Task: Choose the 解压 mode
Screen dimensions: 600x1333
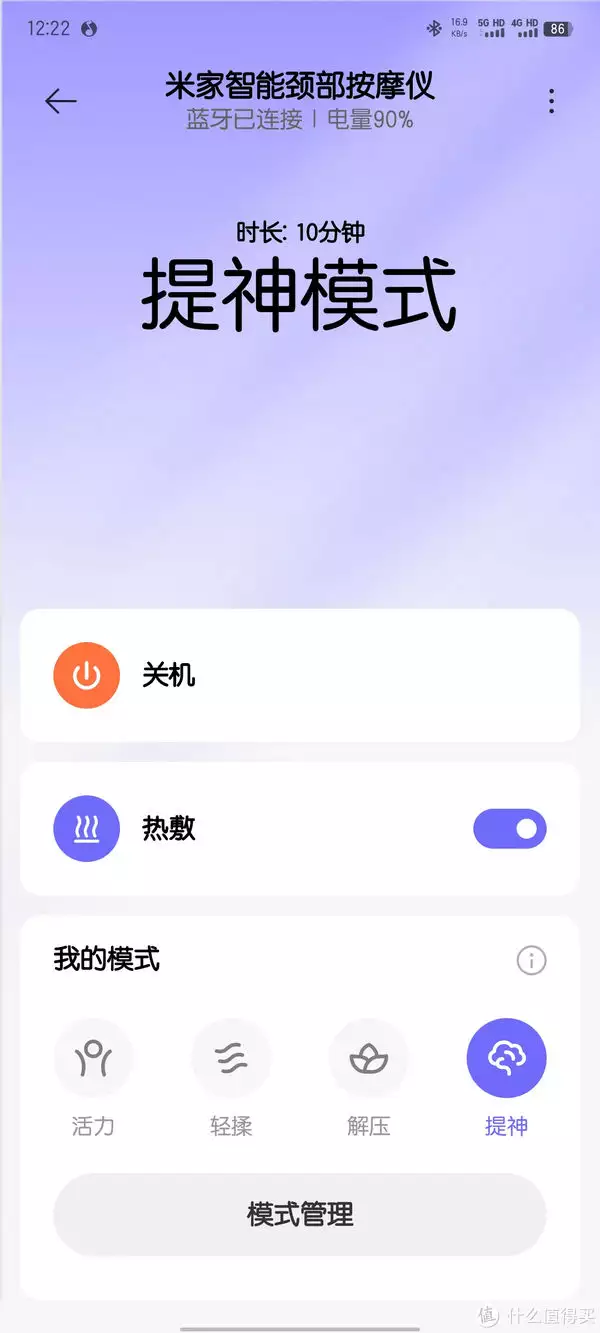Action: tap(369, 1058)
